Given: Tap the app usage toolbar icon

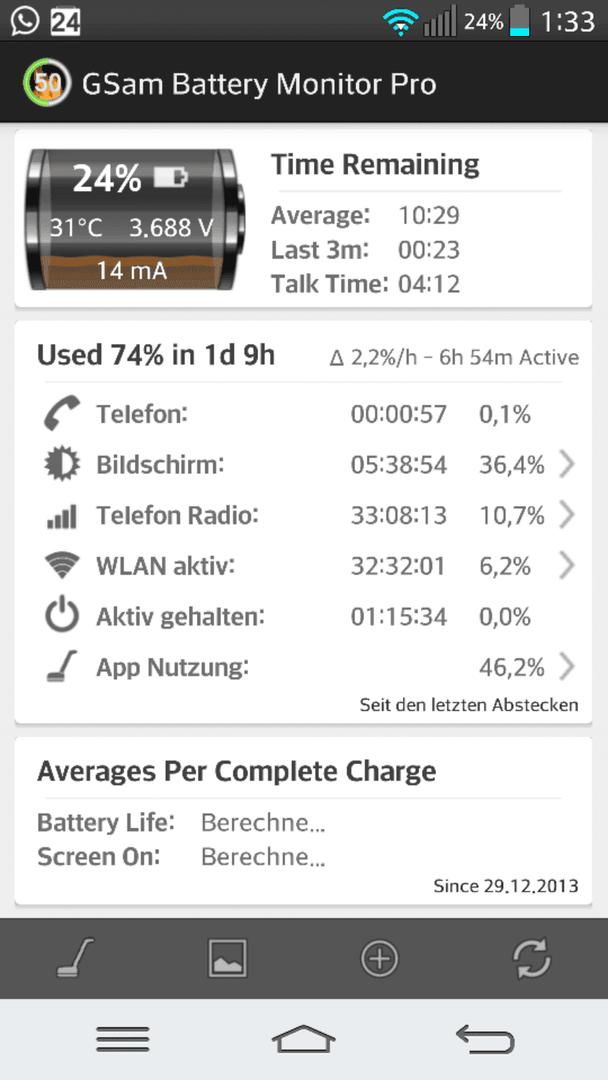Looking at the screenshot, I should (x=76, y=958).
